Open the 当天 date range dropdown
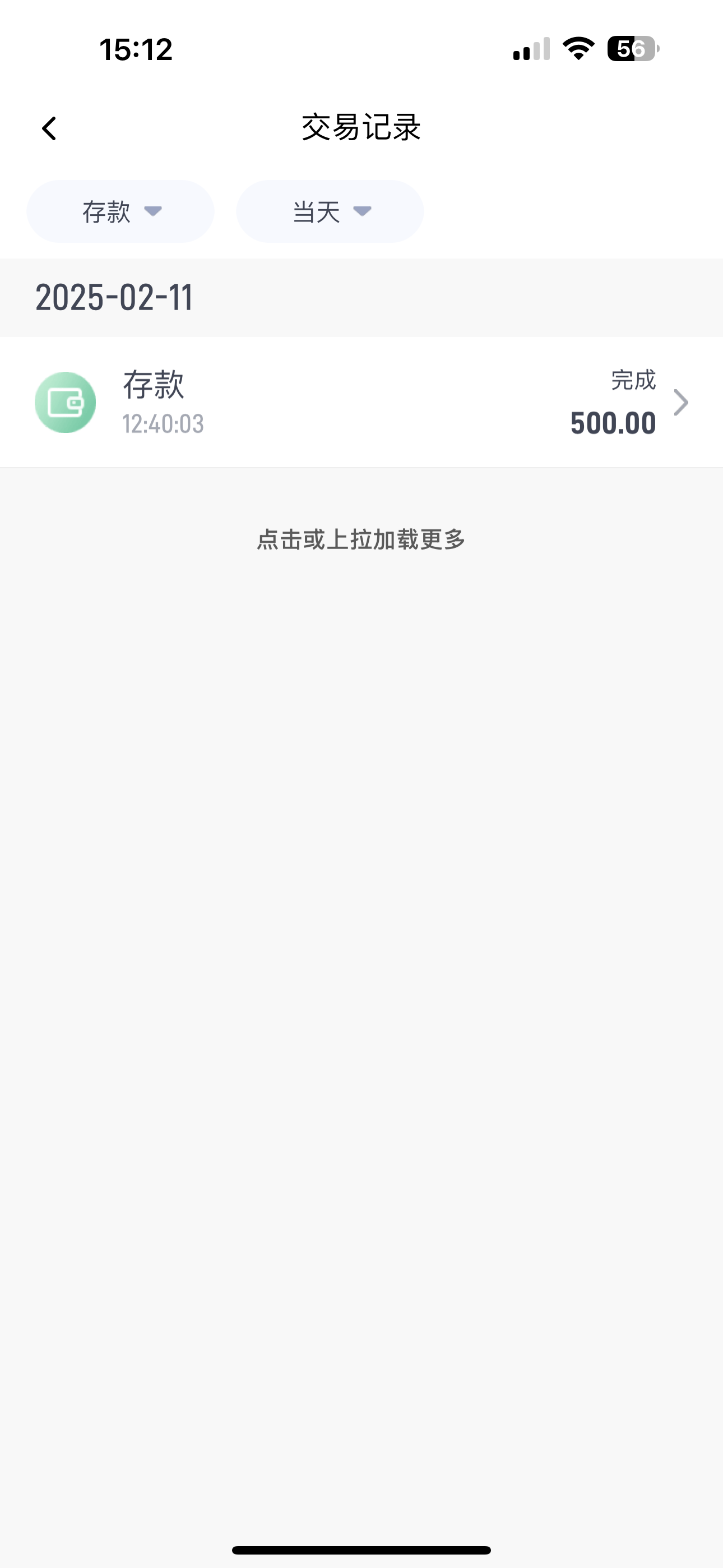 click(330, 211)
